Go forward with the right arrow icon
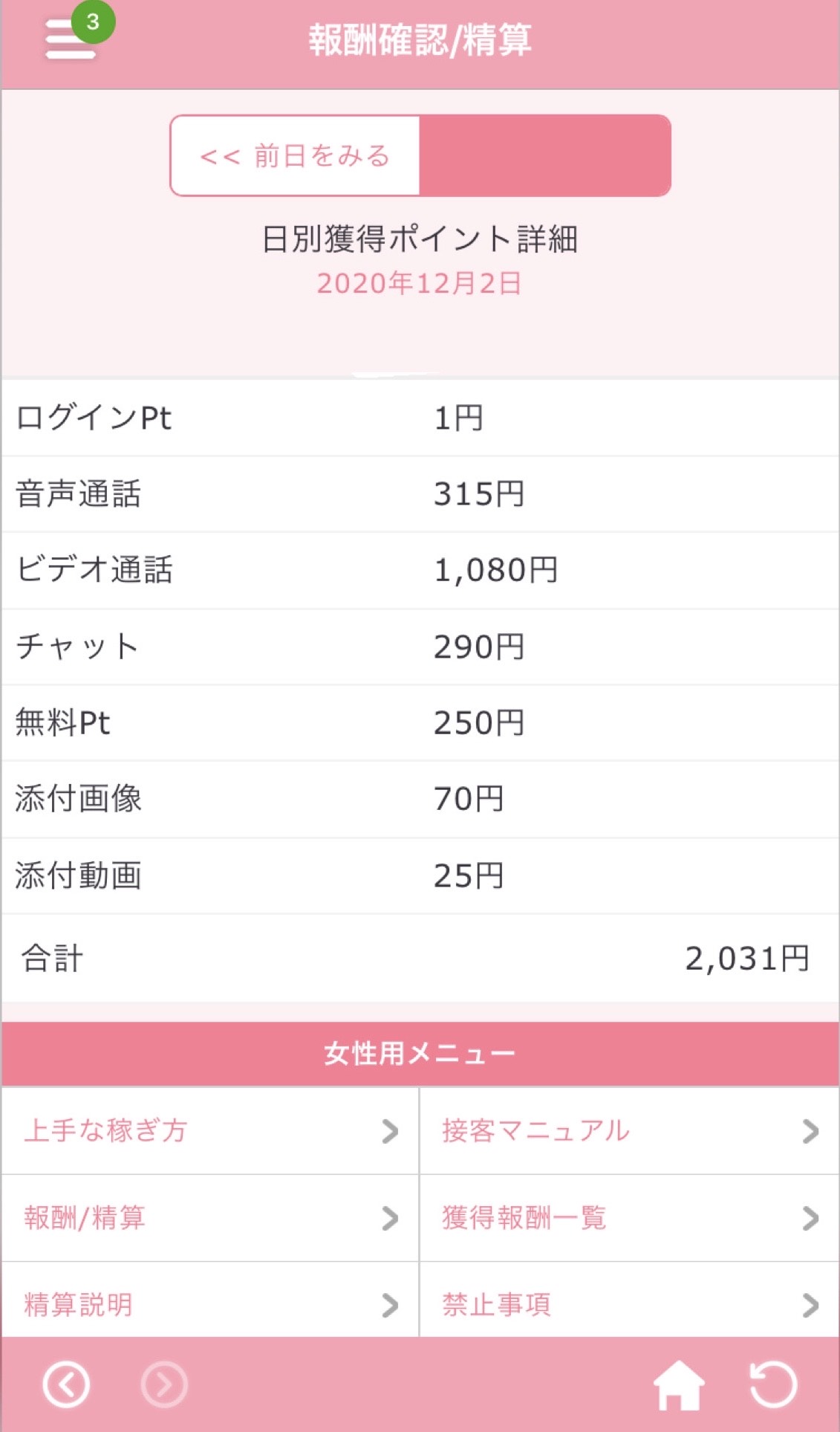 [x=164, y=1385]
